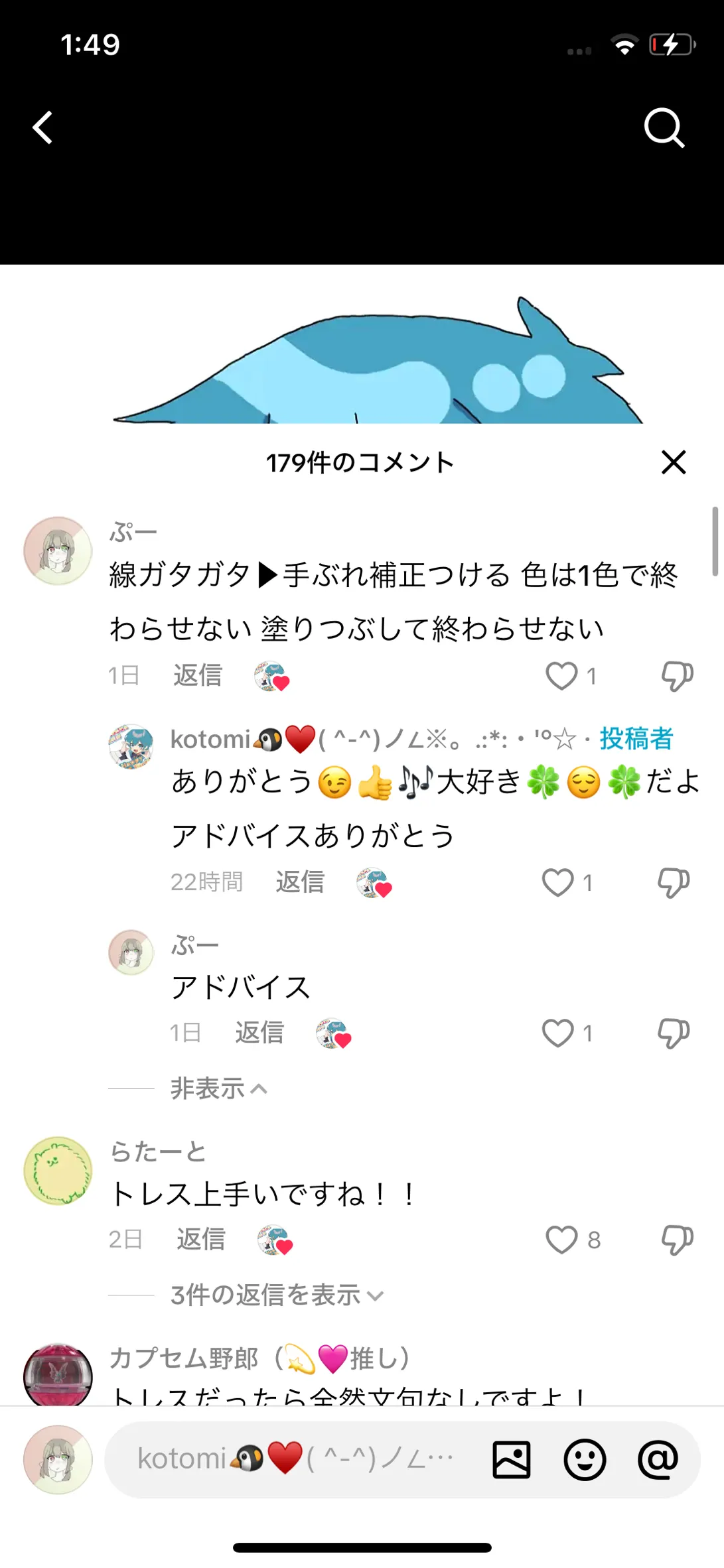Like ぷー's アドバイス reply
Screen dimensions: 724x1568
(557, 1033)
